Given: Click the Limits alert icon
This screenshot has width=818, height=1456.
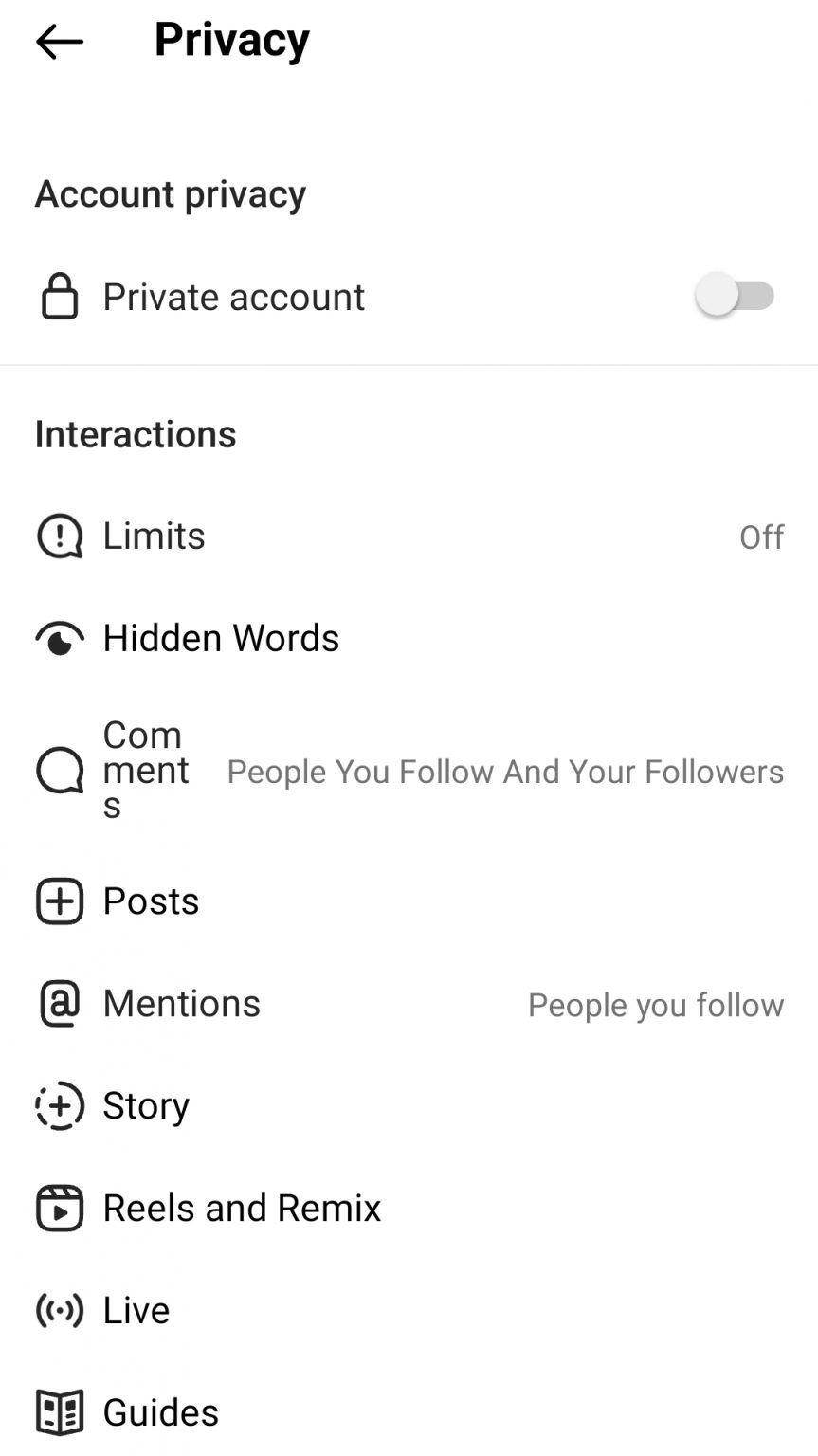Looking at the screenshot, I should pyautogui.click(x=59, y=536).
